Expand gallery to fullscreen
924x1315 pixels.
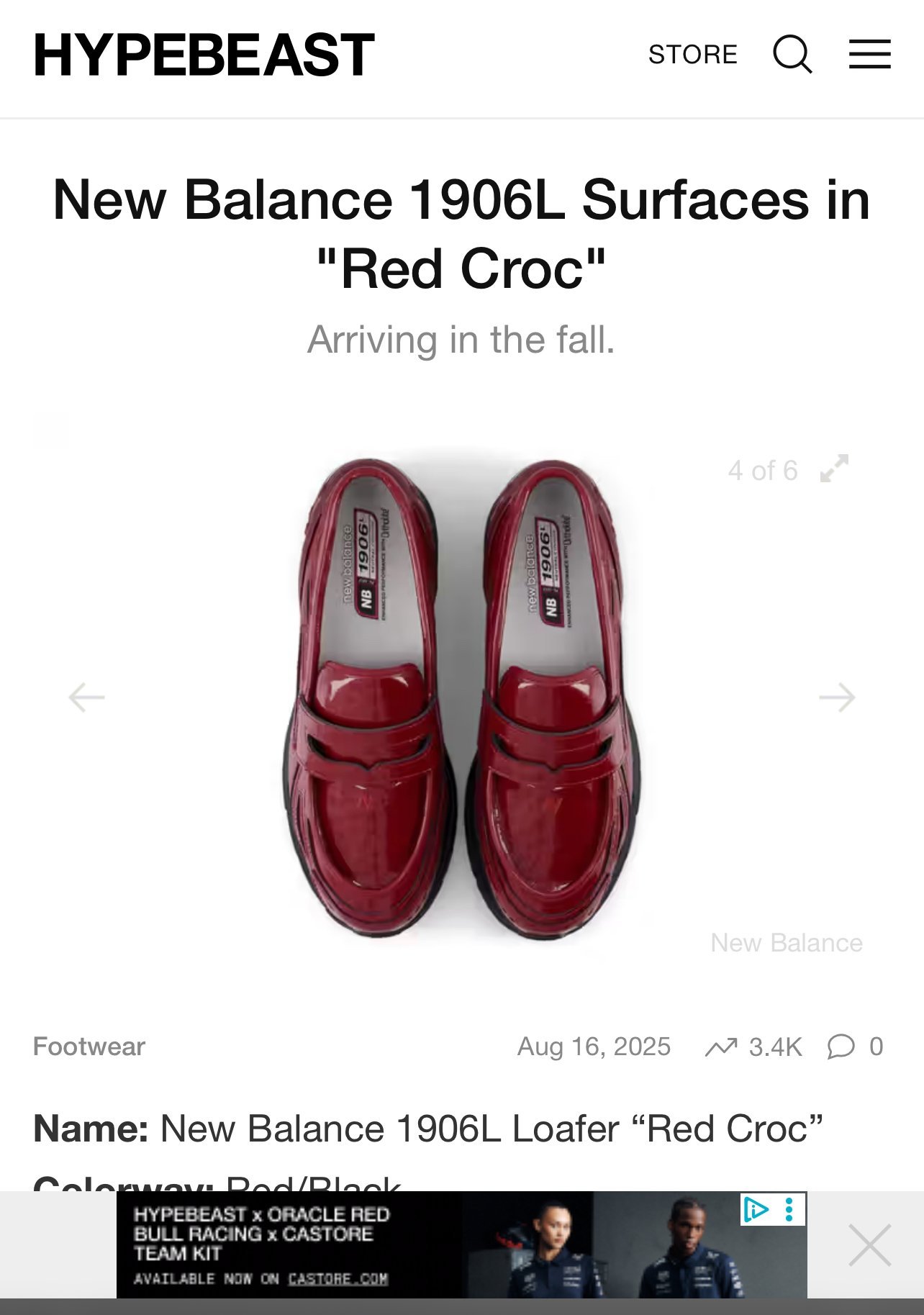834,469
